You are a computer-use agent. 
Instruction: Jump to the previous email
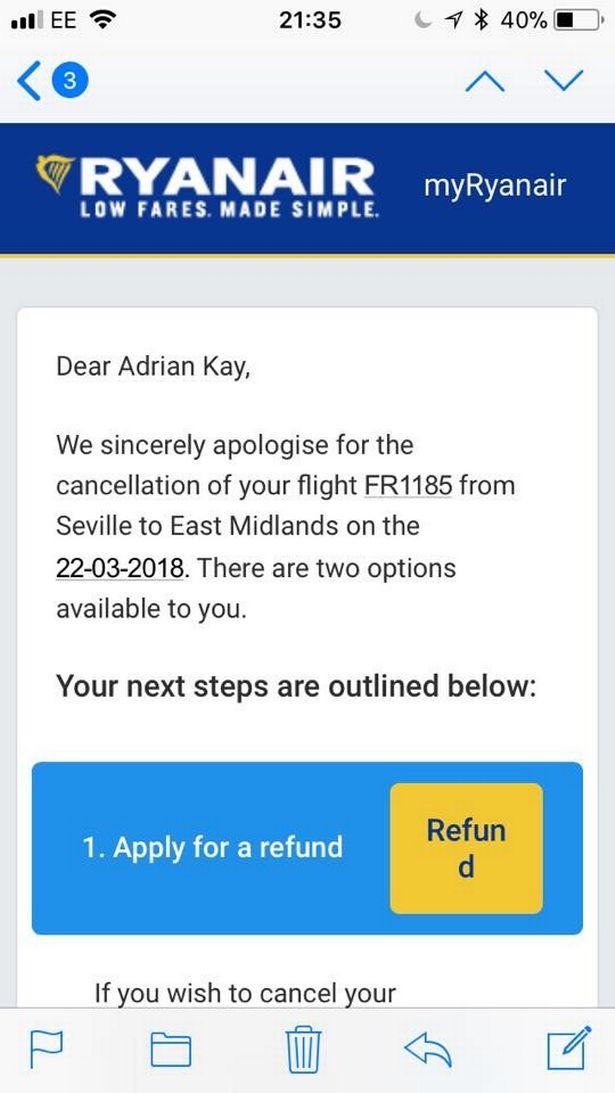coord(485,82)
